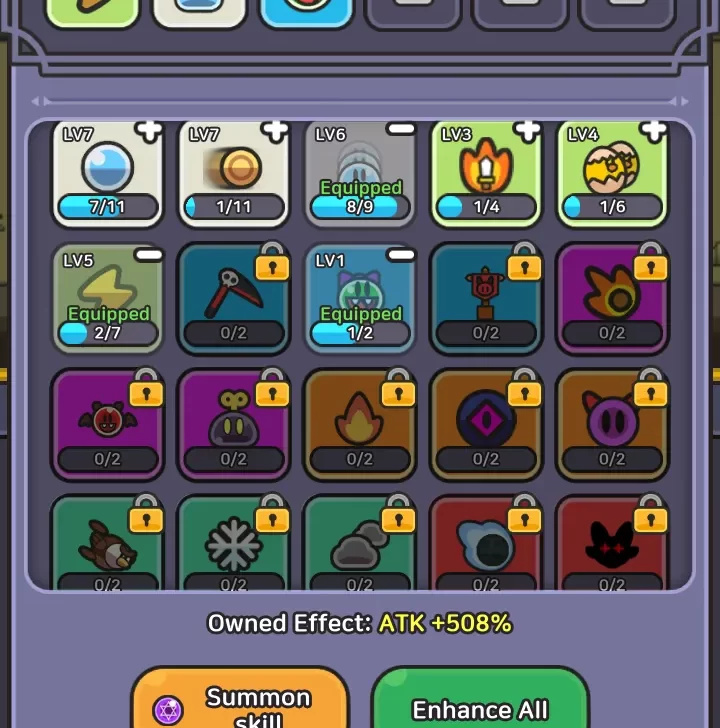View the locked fireball ring skill
This screenshot has height=728, width=720.
pos(612,297)
